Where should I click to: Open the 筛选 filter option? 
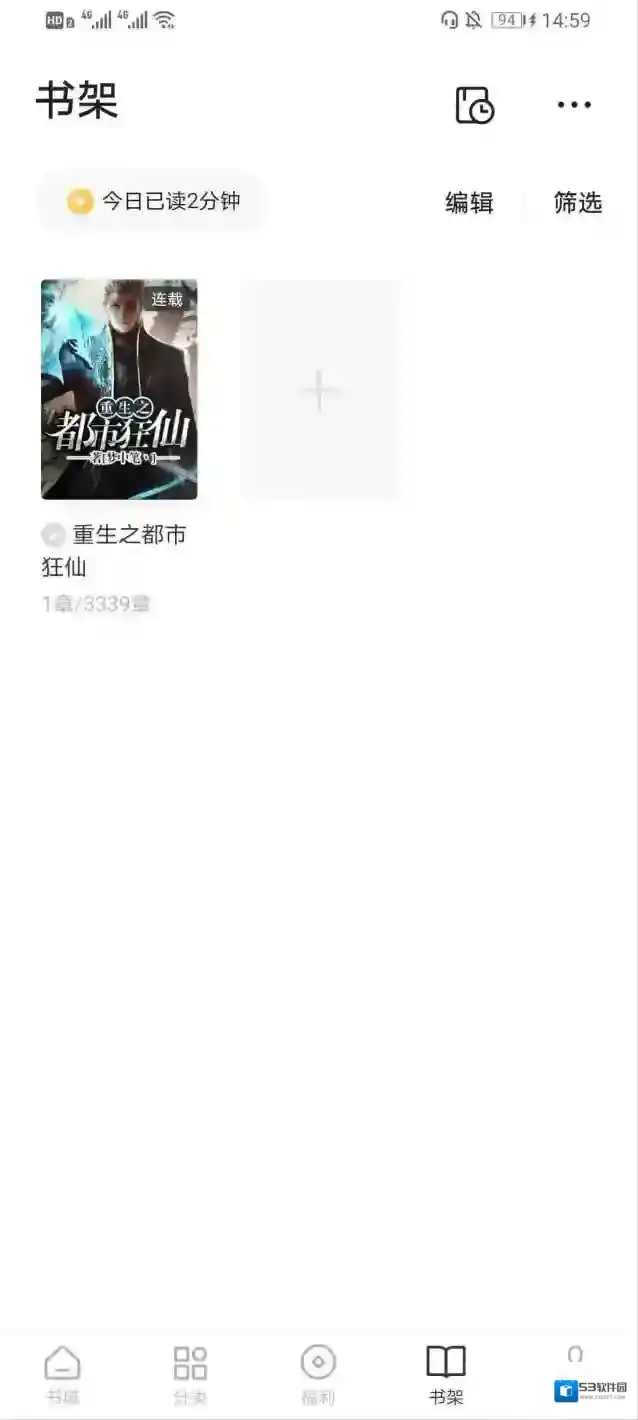click(578, 202)
